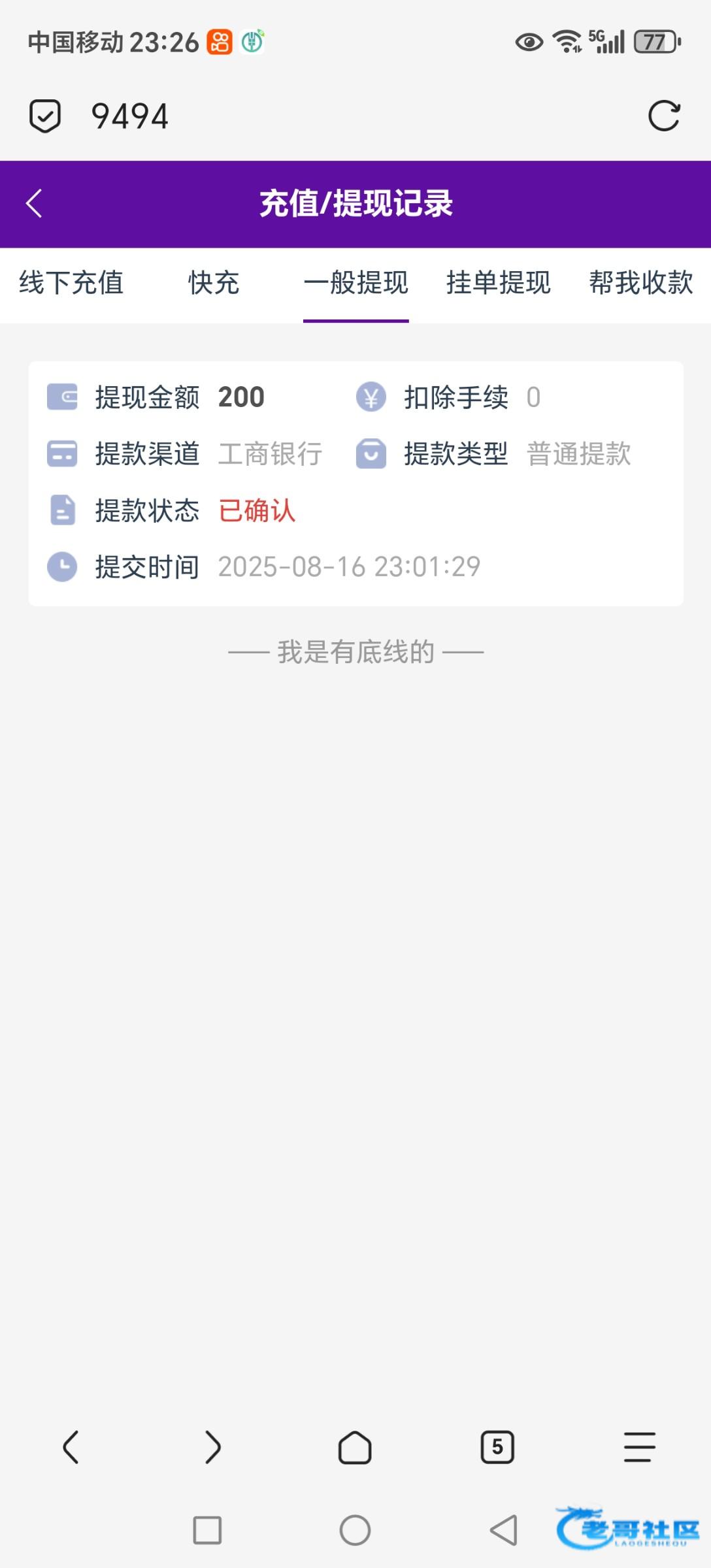Tap the system recent apps square button
711x1568 pixels.
[207, 1530]
